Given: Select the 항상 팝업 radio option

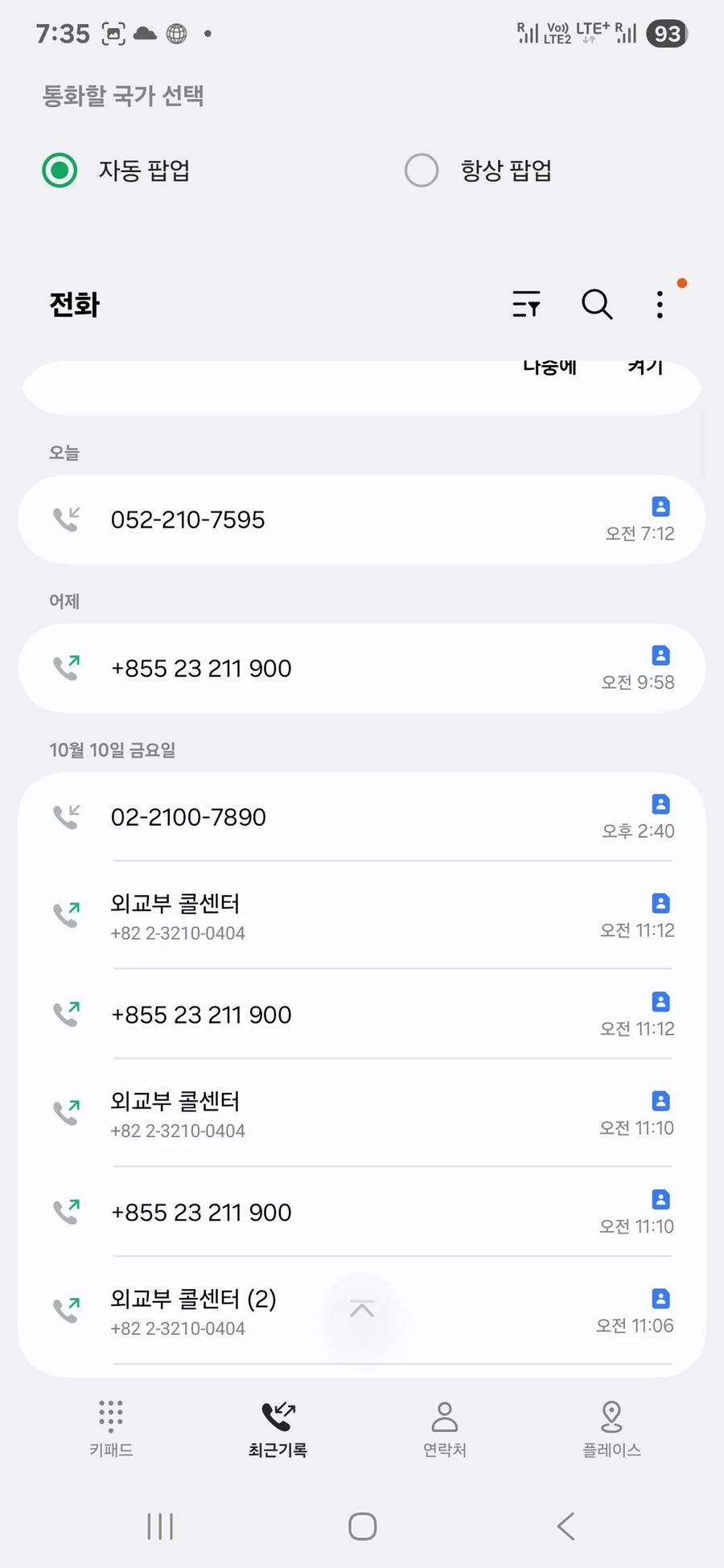Looking at the screenshot, I should click(422, 170).
